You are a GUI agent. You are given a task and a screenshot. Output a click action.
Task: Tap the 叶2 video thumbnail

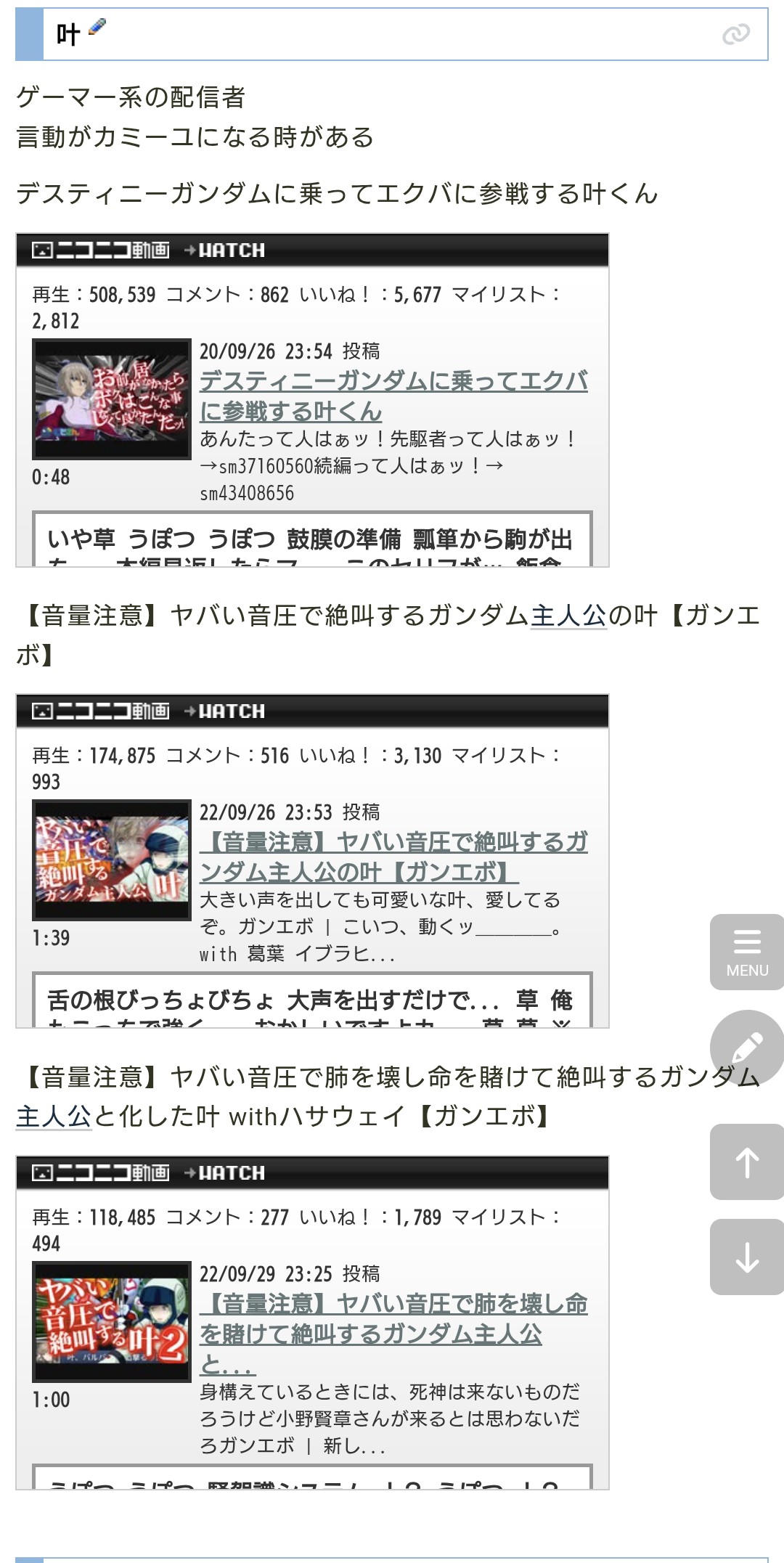click(x=112, y=1321)
